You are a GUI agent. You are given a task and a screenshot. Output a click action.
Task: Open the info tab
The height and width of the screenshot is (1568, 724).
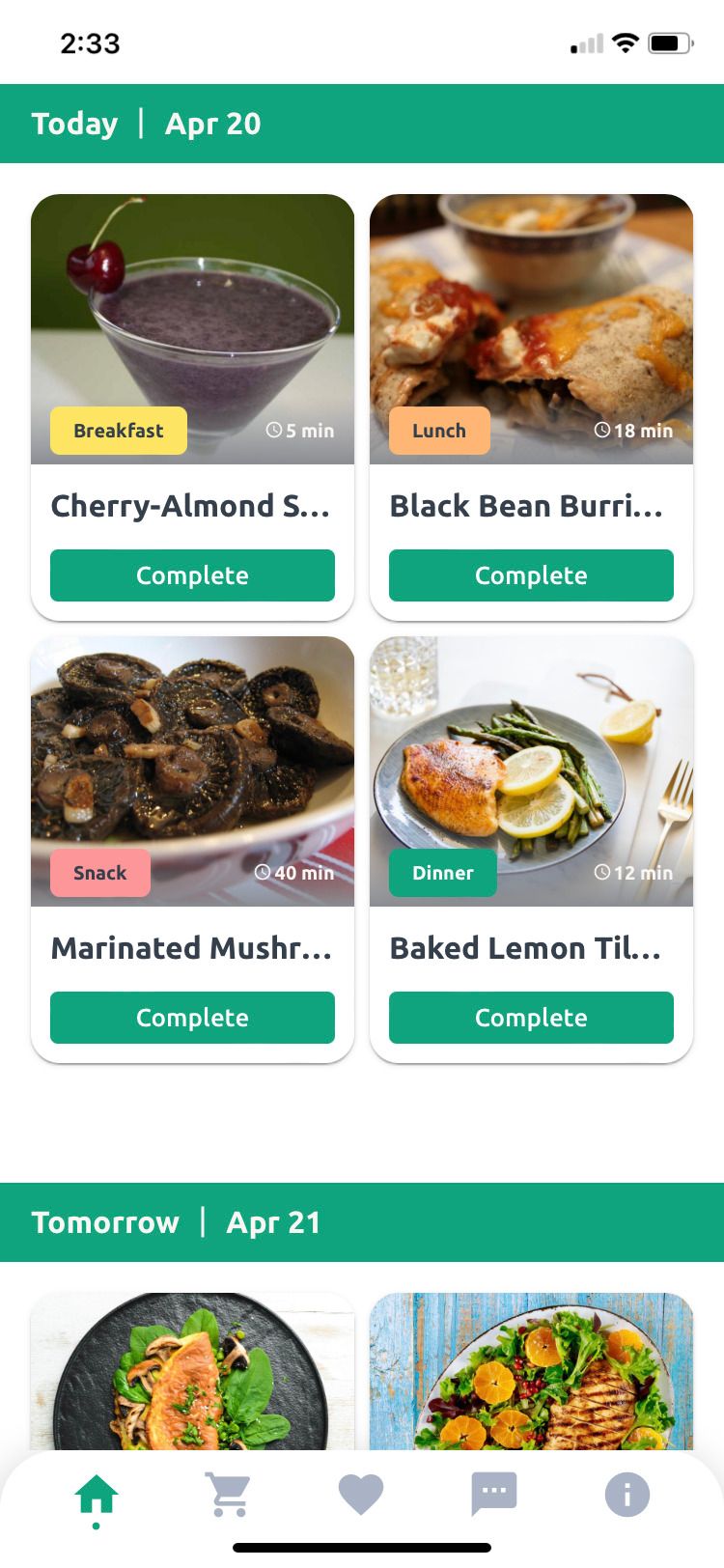[627, 1495]
